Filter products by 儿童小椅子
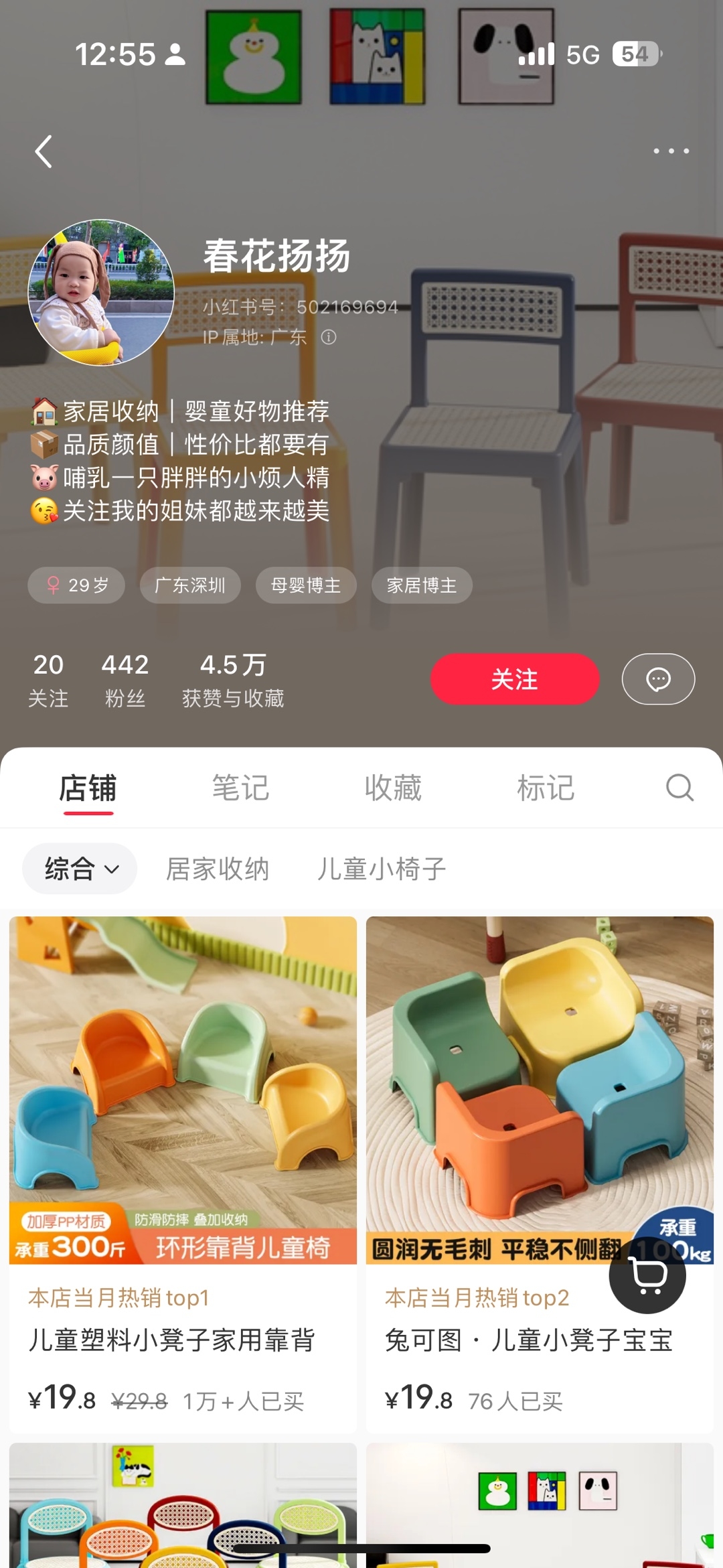This screenshot has height=1568, width=723. pos(382,869)
